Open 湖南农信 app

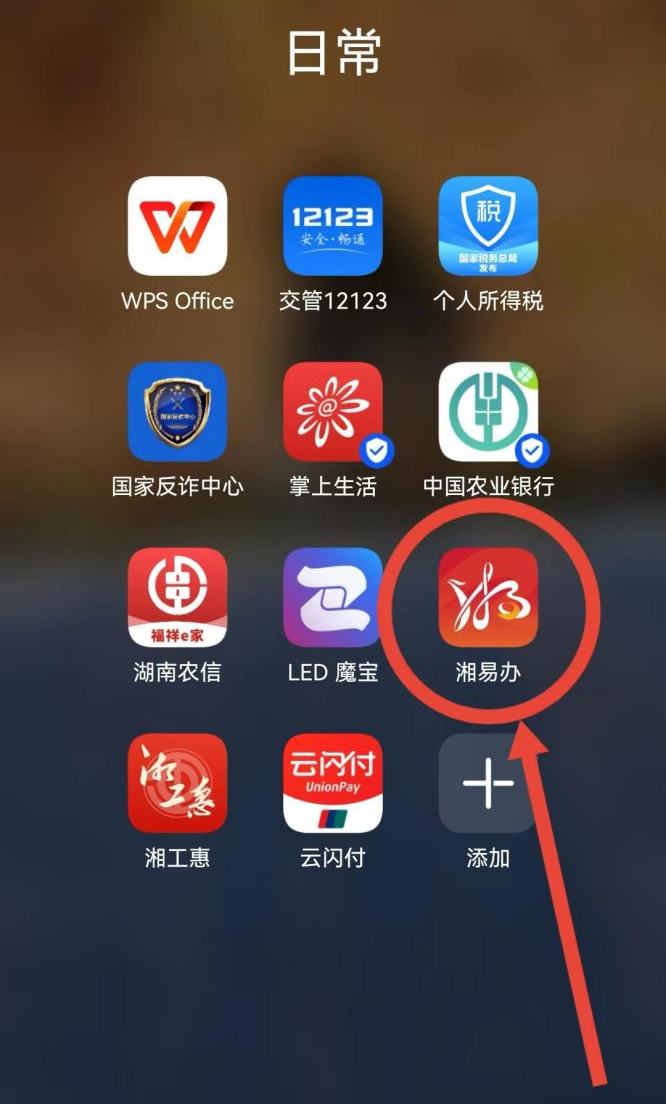pyautogui.click(x=177, y=597)
